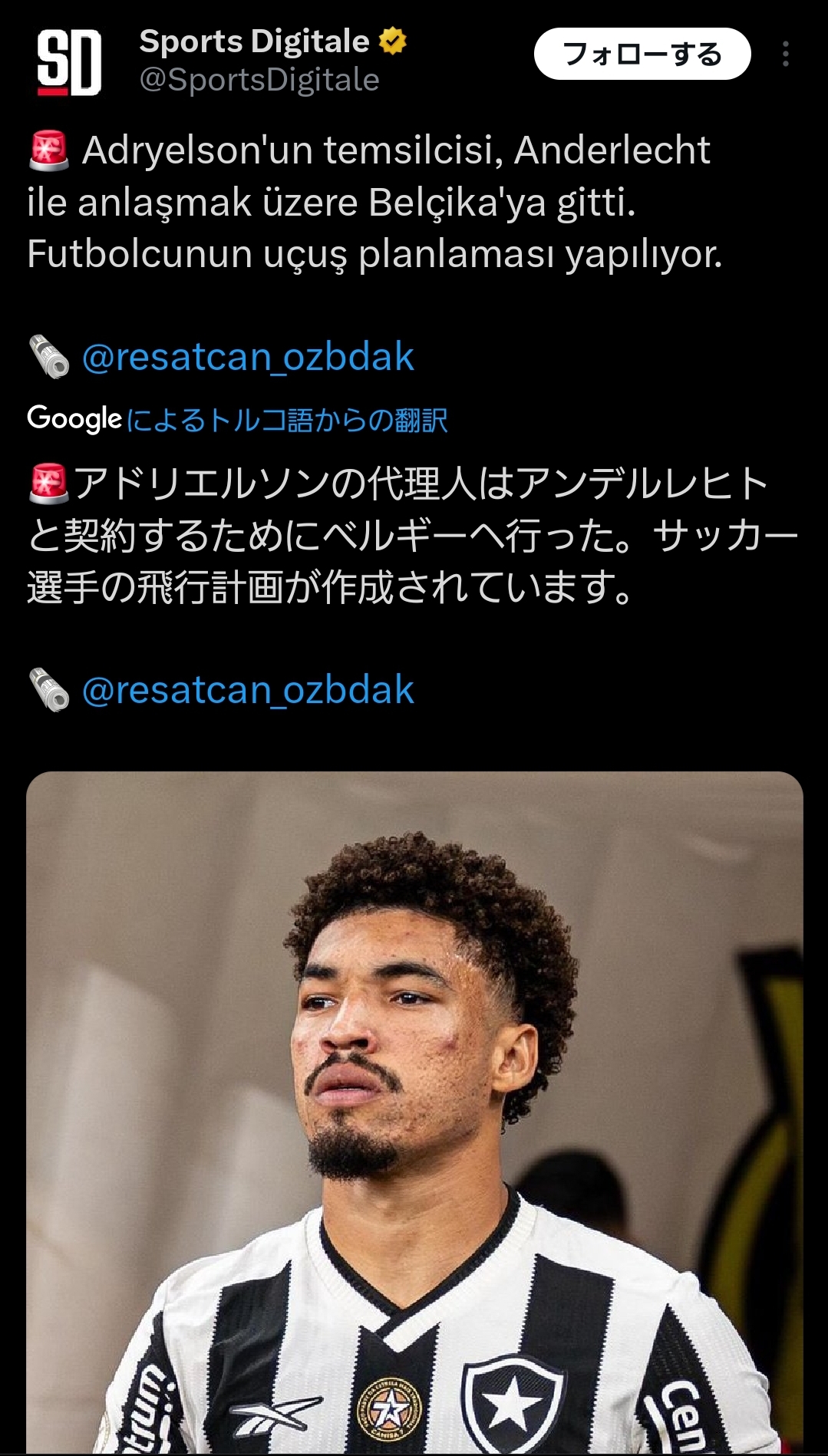
Task: Open the tweet overflow menu
Action: (785, 54)
